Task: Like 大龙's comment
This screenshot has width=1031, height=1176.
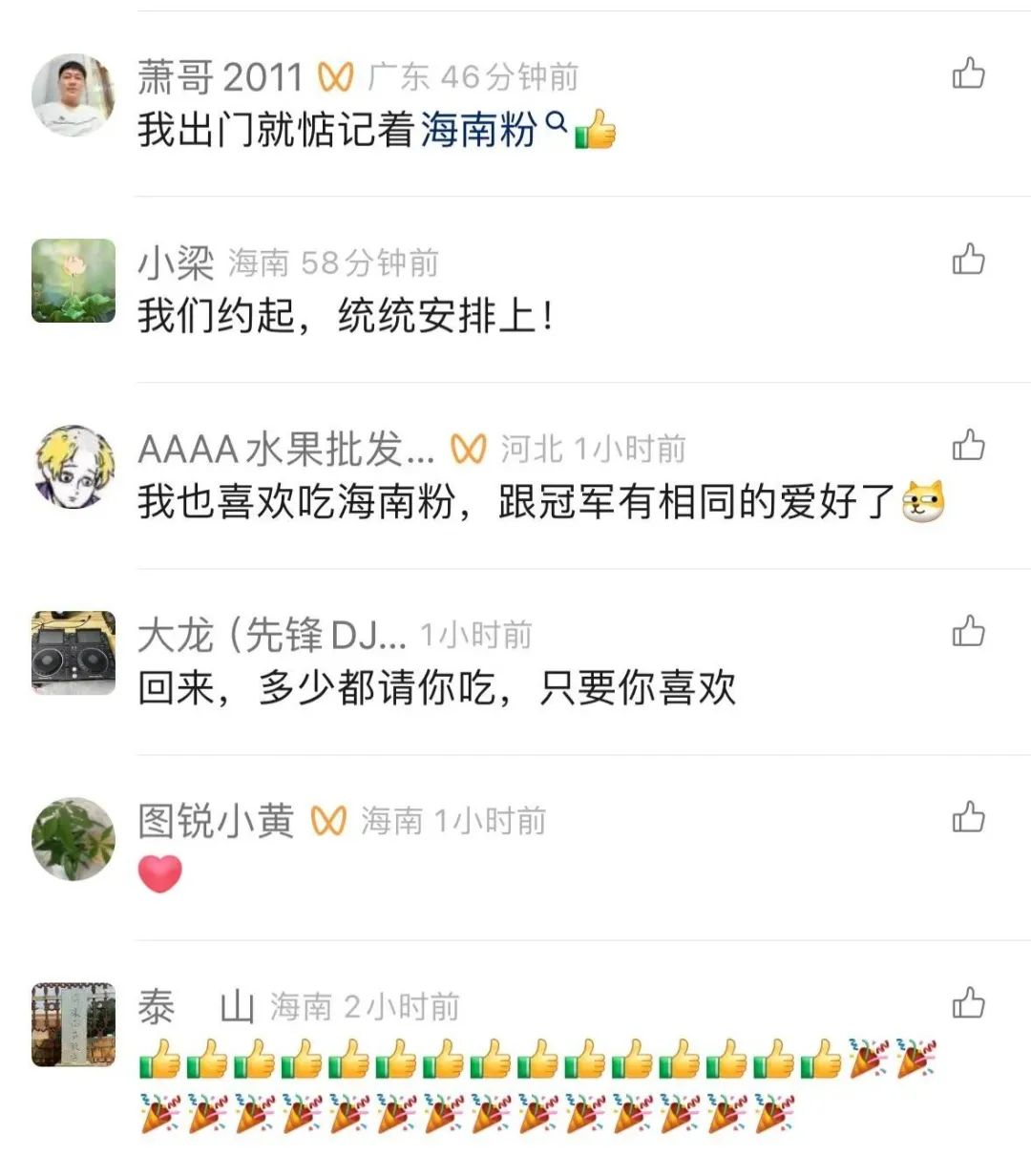Action: (968, 632)
